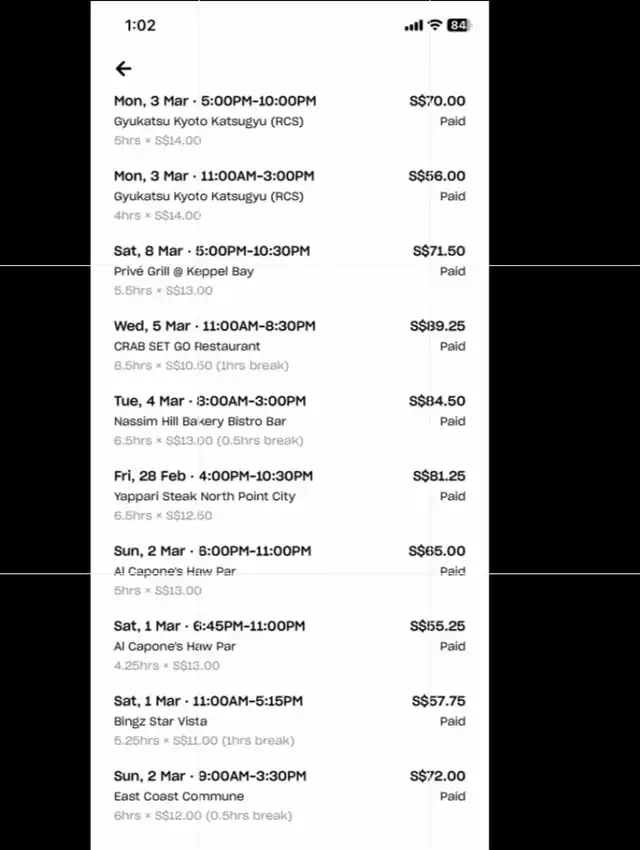
Task: View the Privé Grill @ Keppel Bay shift
Action: pyautogui.click(x=289, y=270)
